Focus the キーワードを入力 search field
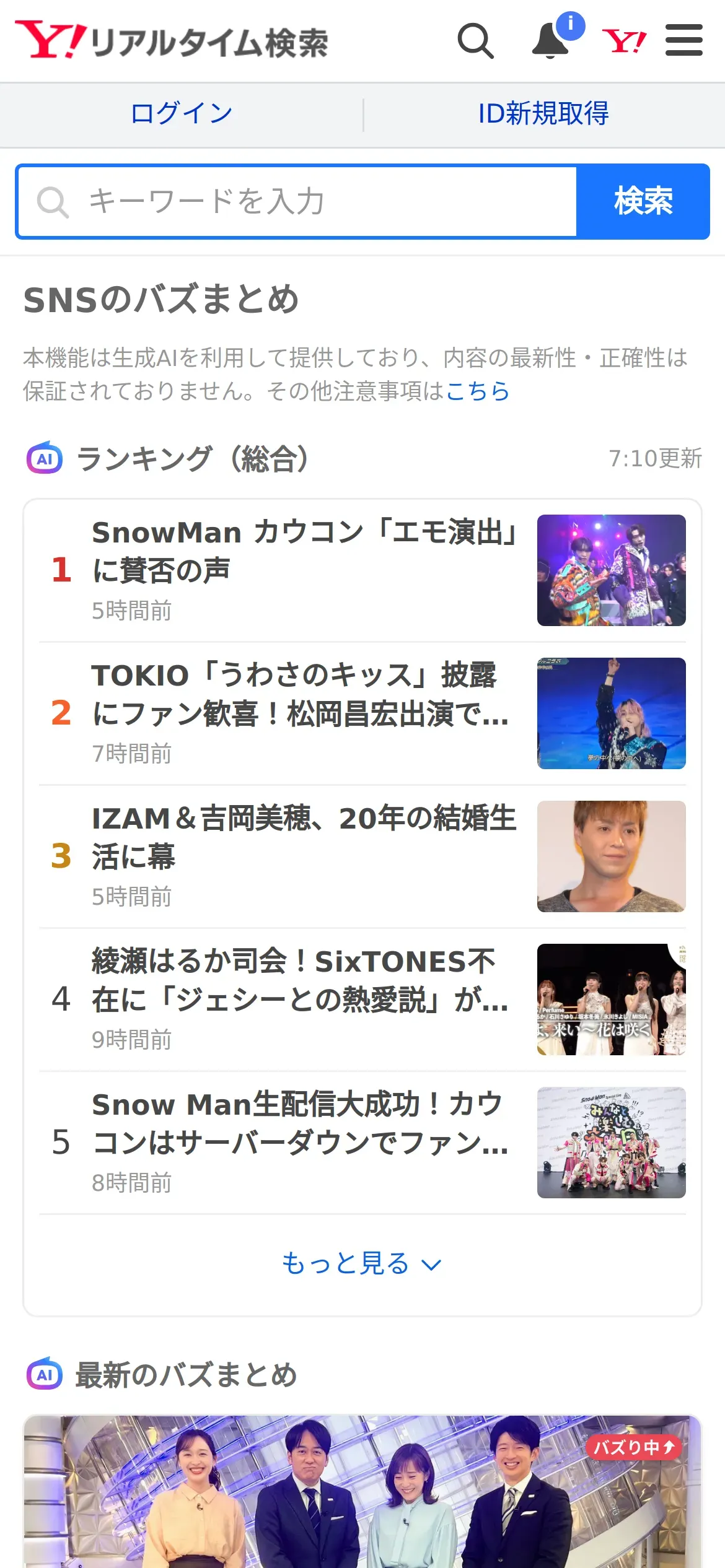This screenshot has width=725, height=1568. point(297,201)
